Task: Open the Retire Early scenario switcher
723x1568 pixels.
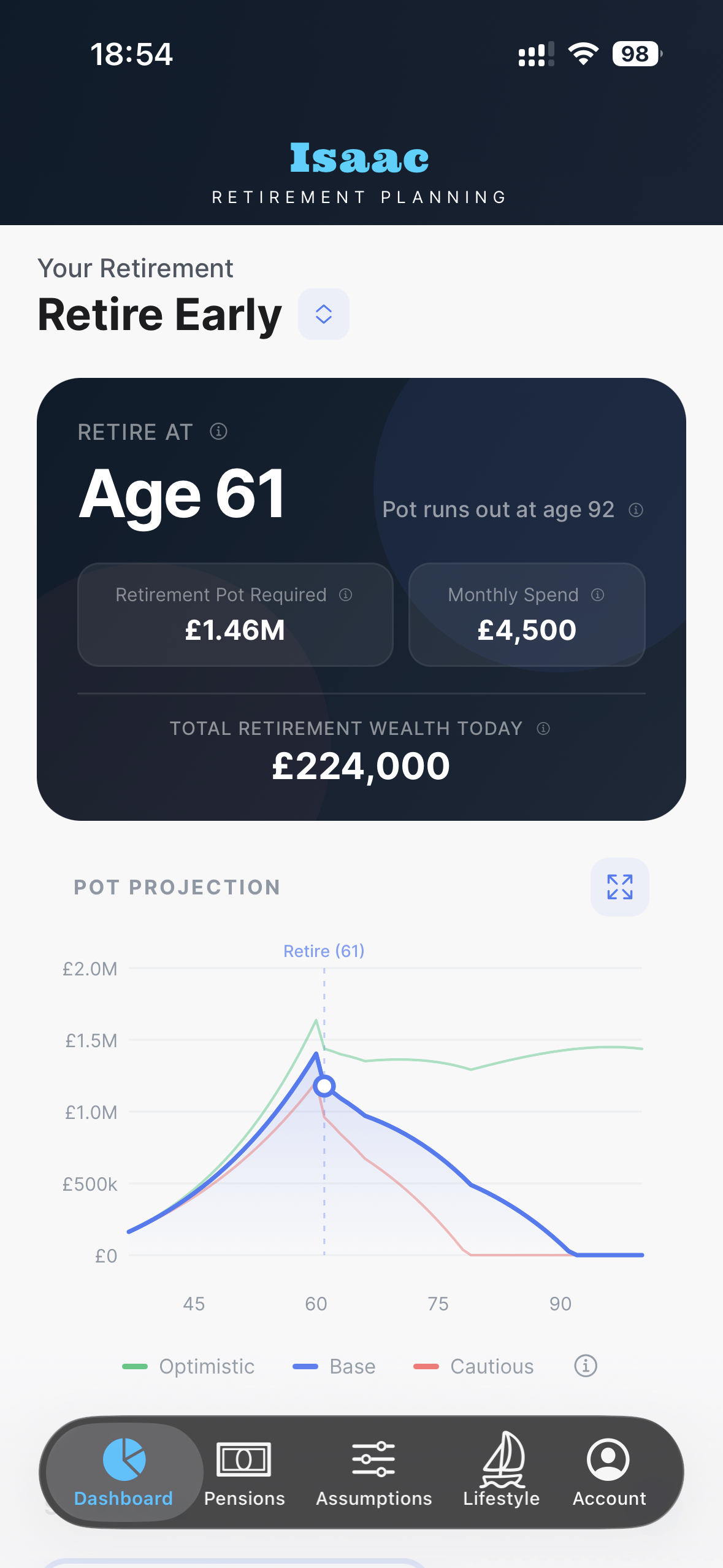Action: pyautogui.click(x=323, y=313)
